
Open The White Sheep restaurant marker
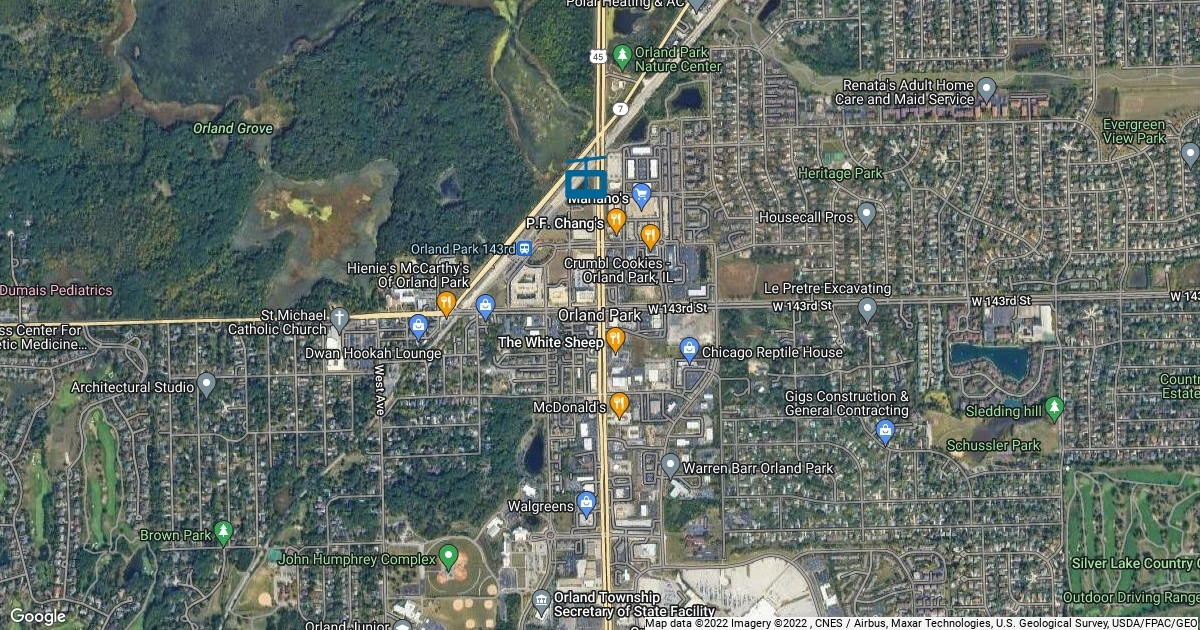point(615,340)
